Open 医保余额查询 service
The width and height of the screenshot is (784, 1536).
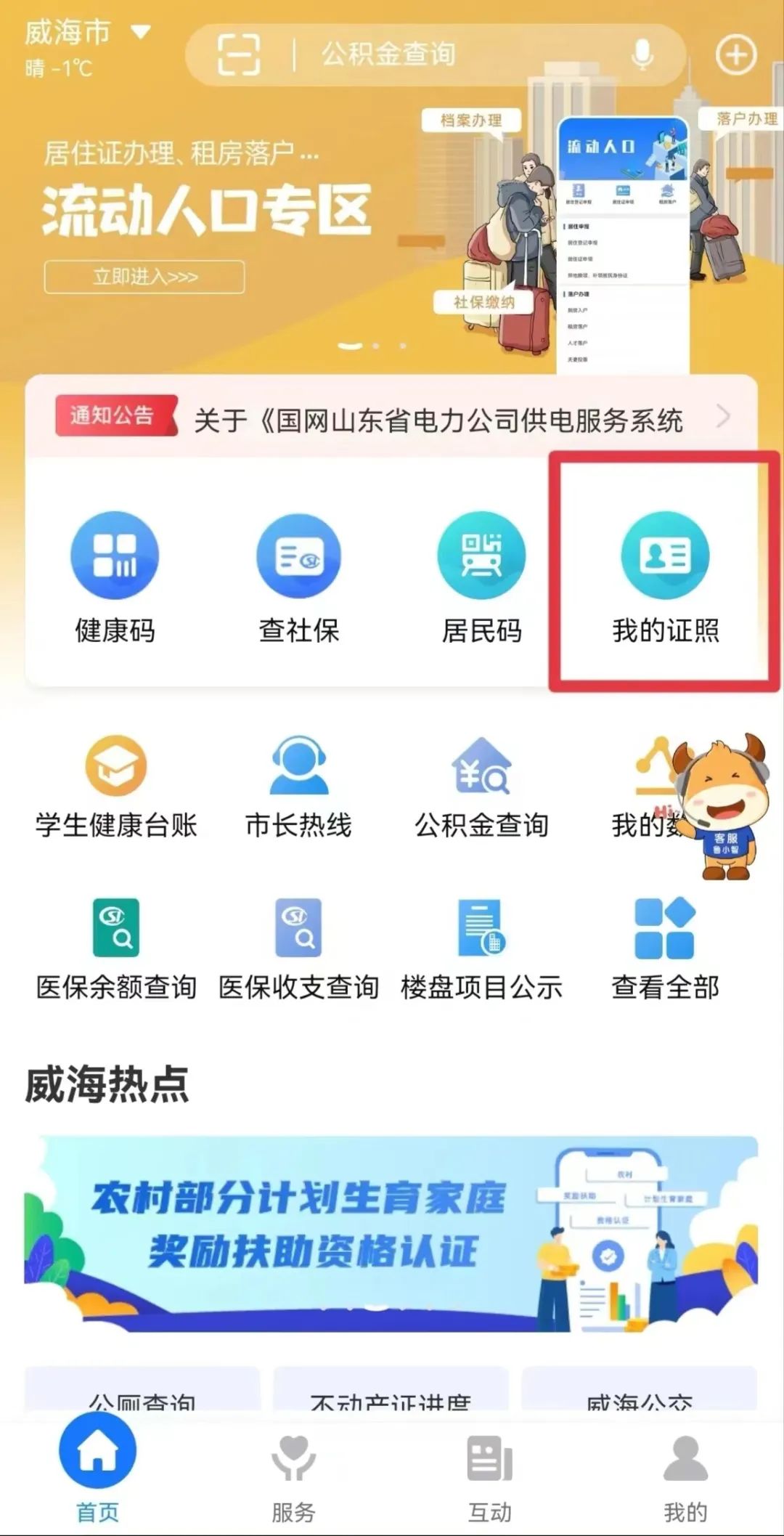pyautogui.click(x=116, y=949)
